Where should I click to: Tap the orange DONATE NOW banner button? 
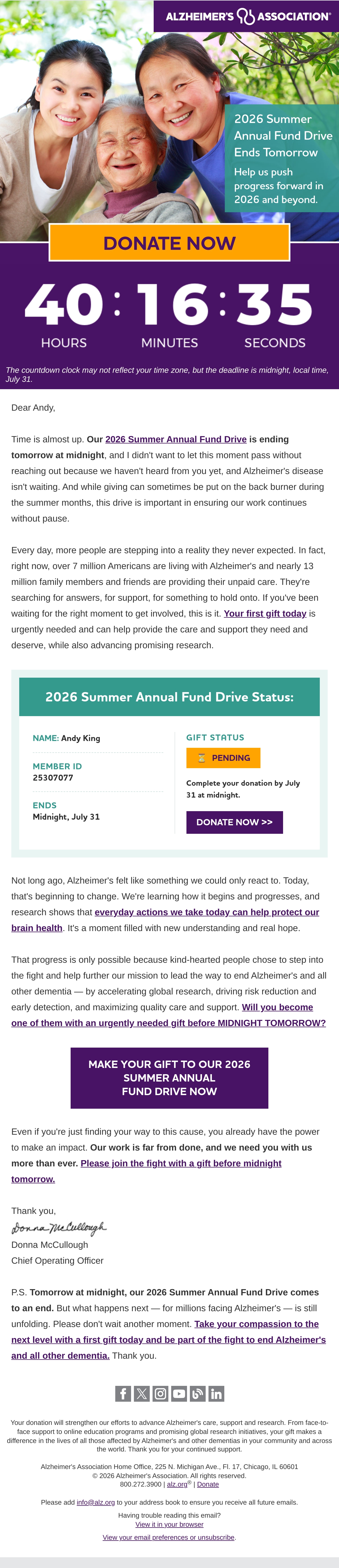point(169,243)
